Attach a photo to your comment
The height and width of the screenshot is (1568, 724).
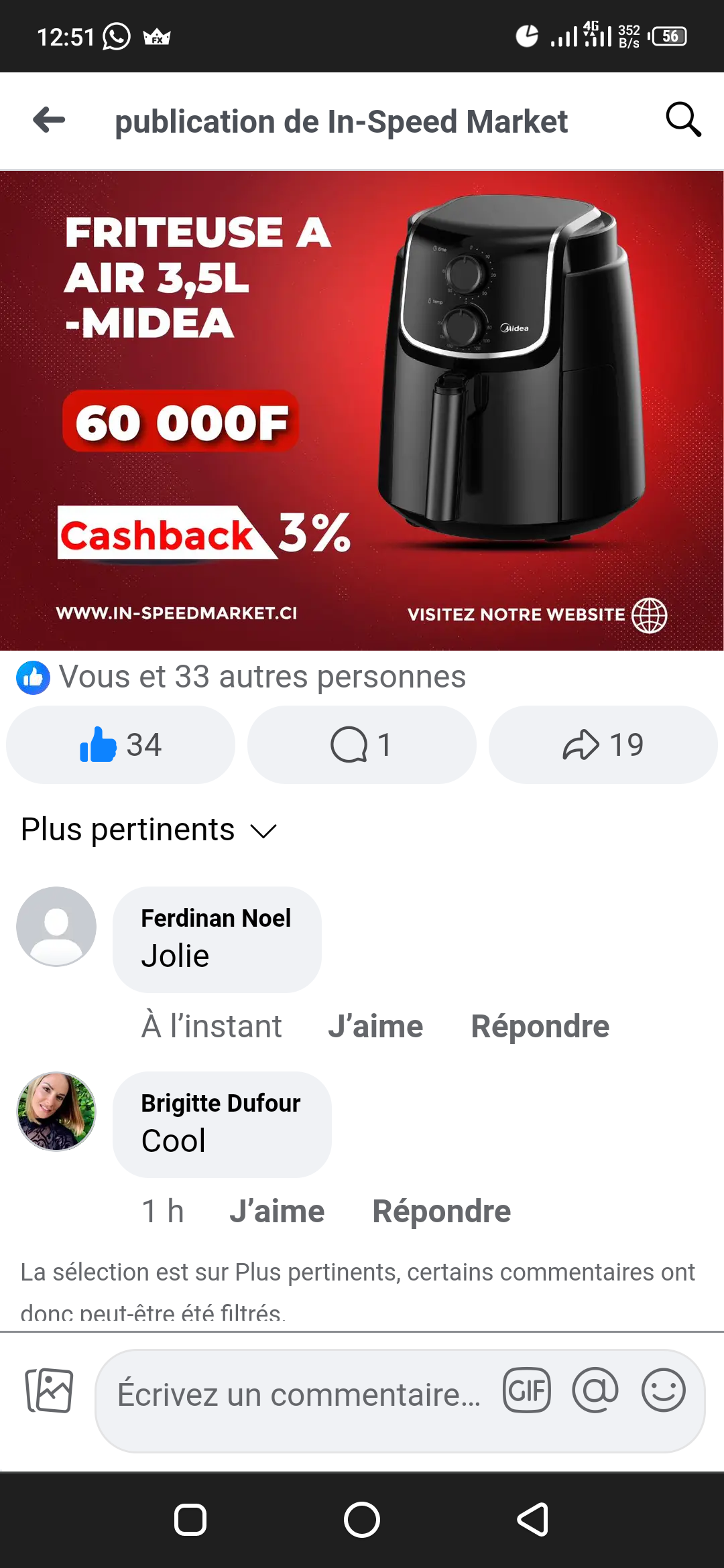[49, 1390]
